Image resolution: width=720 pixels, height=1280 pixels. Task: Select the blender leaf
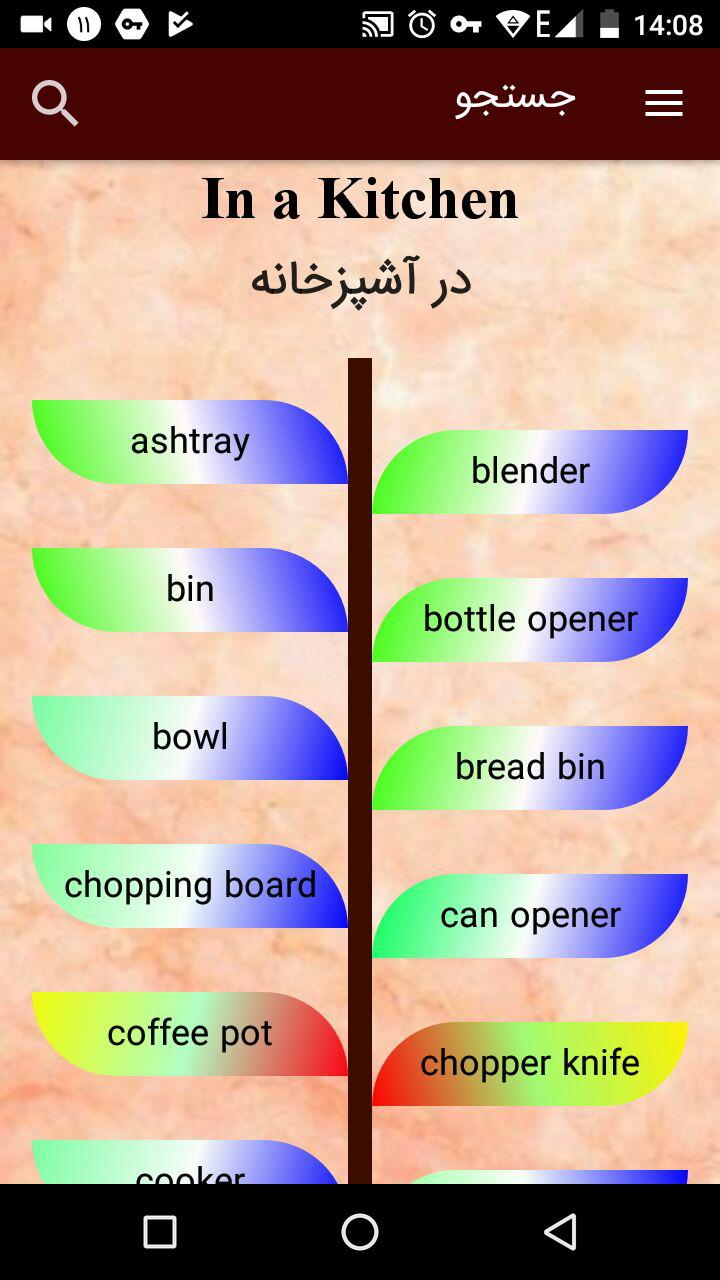[x=530, y=472]
